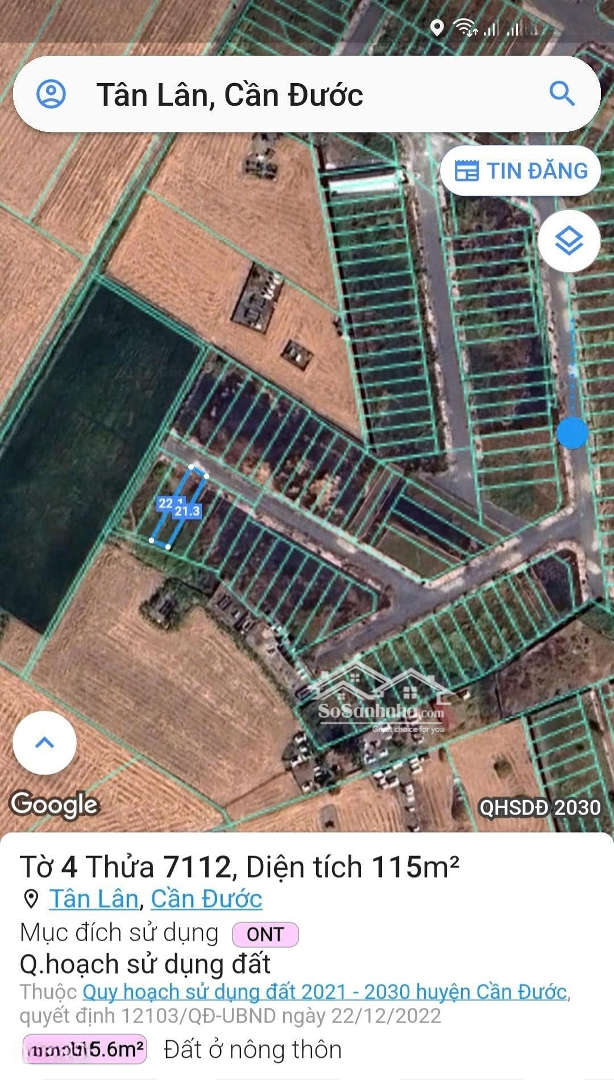Expand the panel with the up chevron
The image size is (614, 1080).
(44, 742)
